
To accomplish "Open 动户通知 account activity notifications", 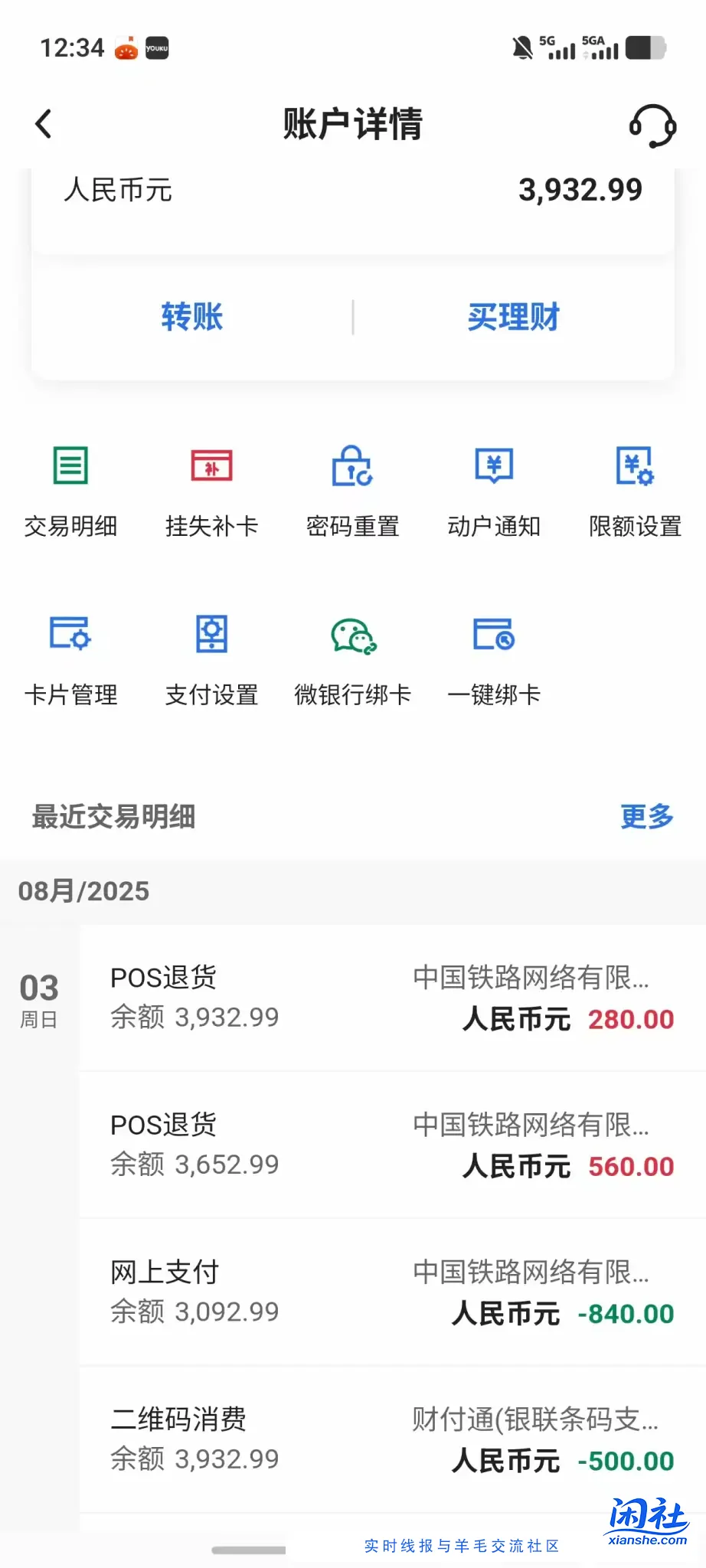I will tap(494, 490).
